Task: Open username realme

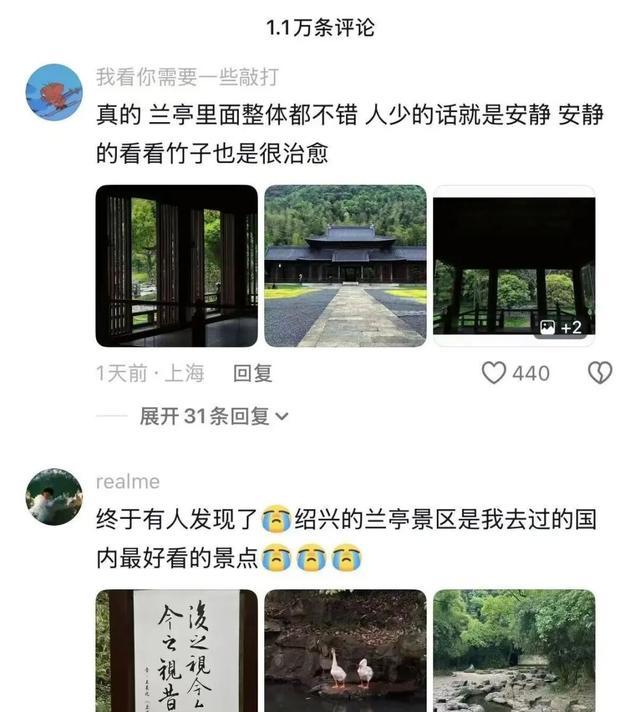Action: (x=127, y=481)
